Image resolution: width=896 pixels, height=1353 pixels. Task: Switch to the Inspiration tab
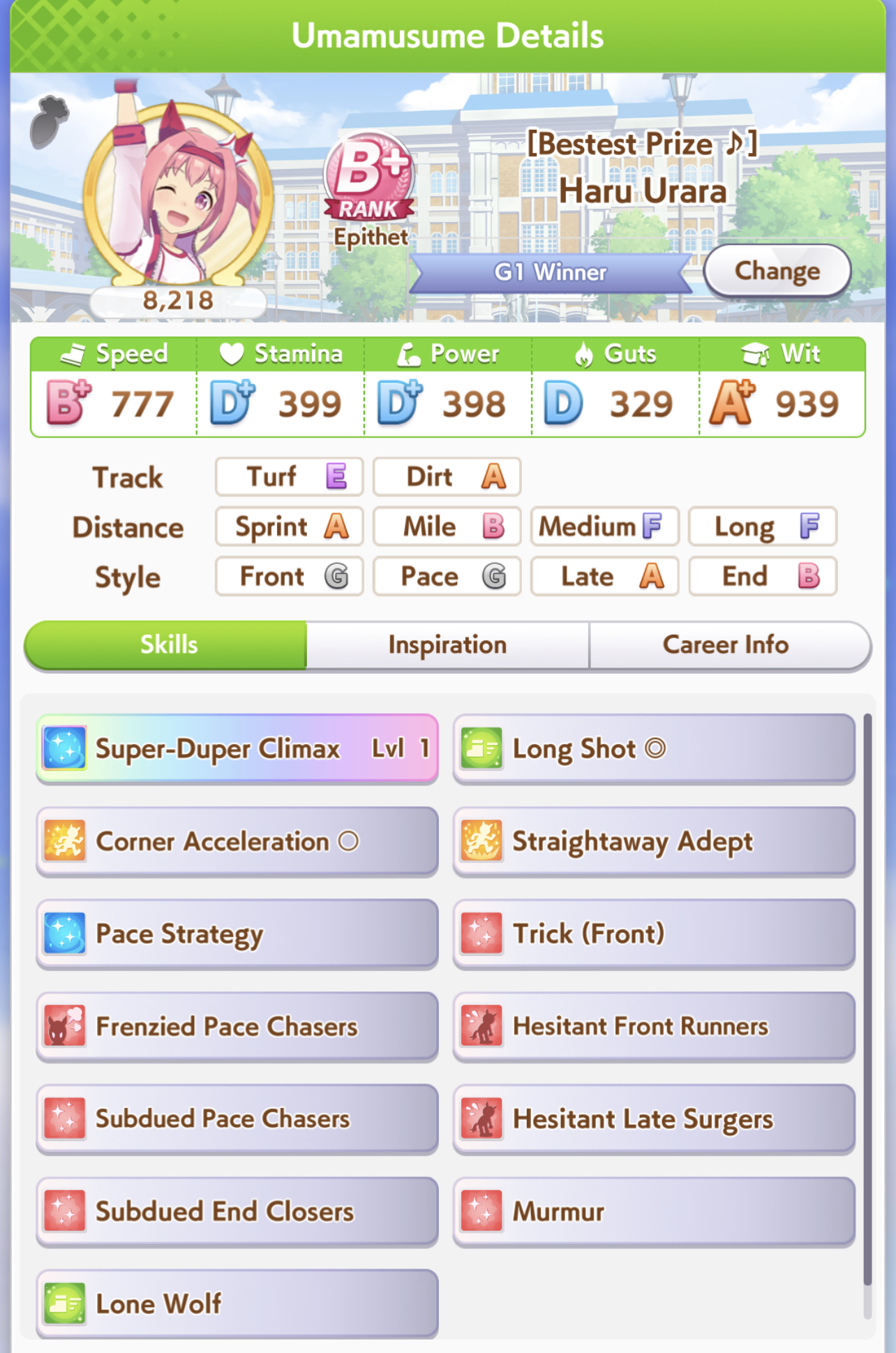(x=447, y=644)
